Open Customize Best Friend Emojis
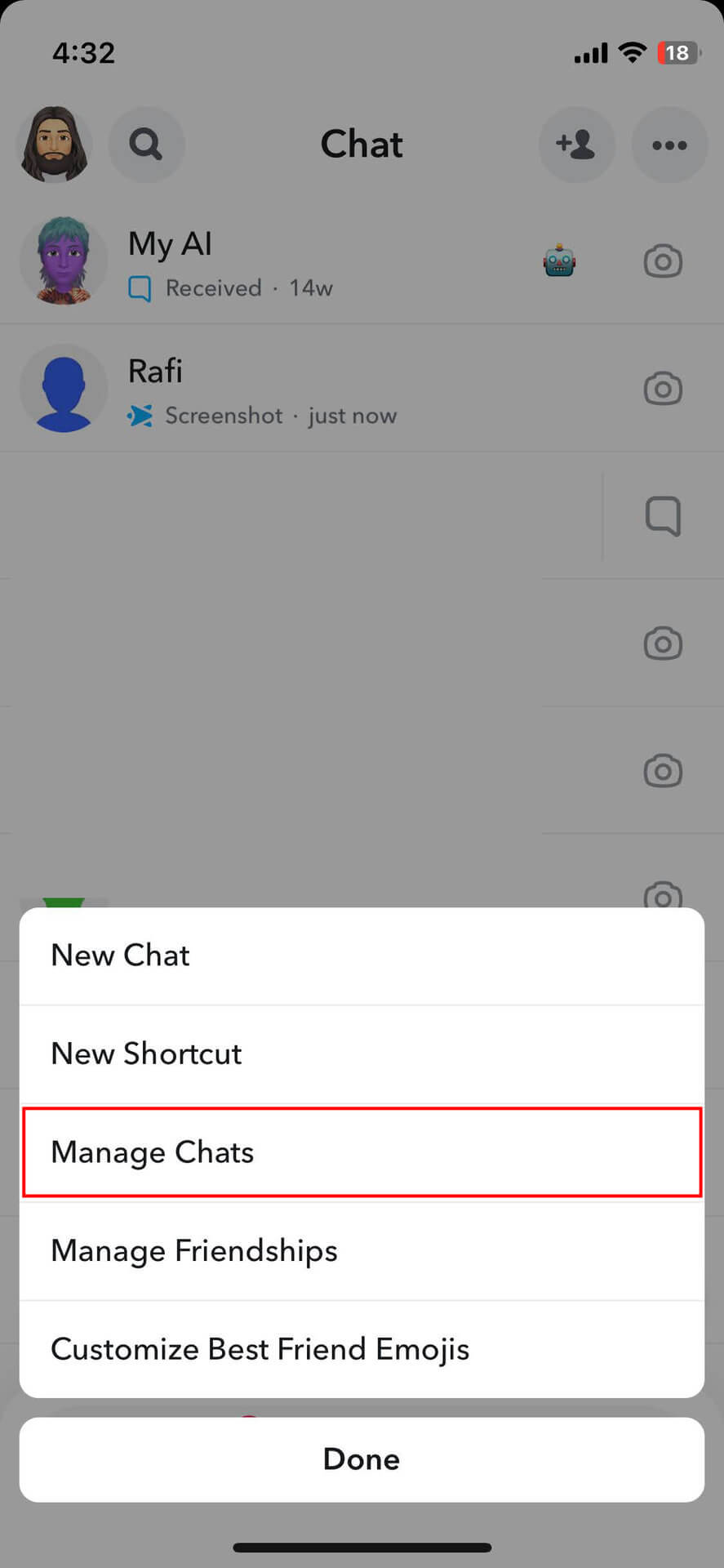The width and height of the screenshot is (724, 1568). pos(260,1349)
